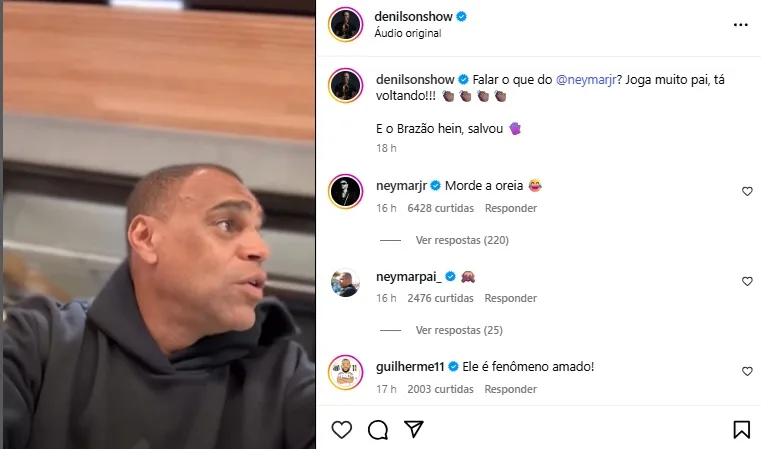Expand "Ver respostas (25)"
Image resolution: width=761 pixels, height=449 pixels.
pos(459,330)
